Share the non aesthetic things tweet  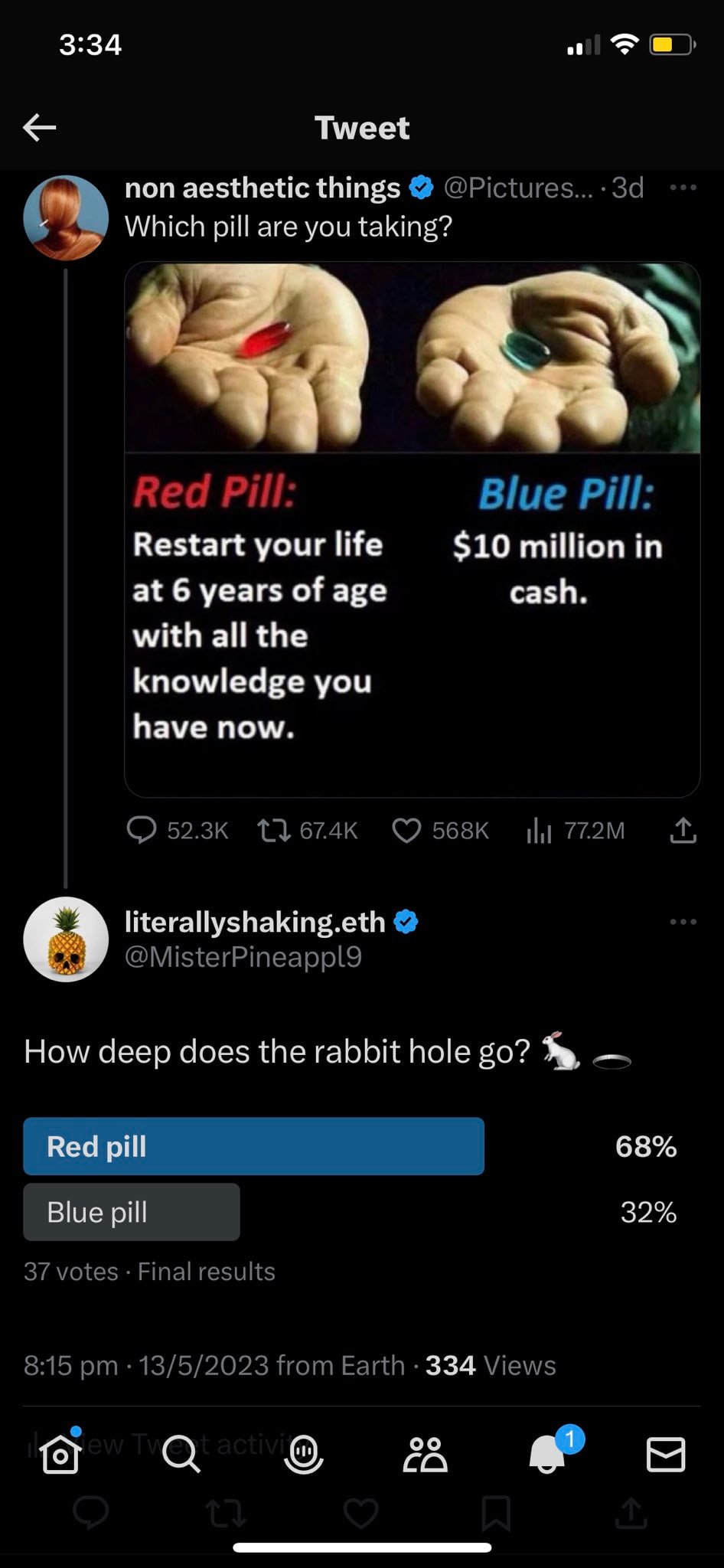(x=683, y=830)
